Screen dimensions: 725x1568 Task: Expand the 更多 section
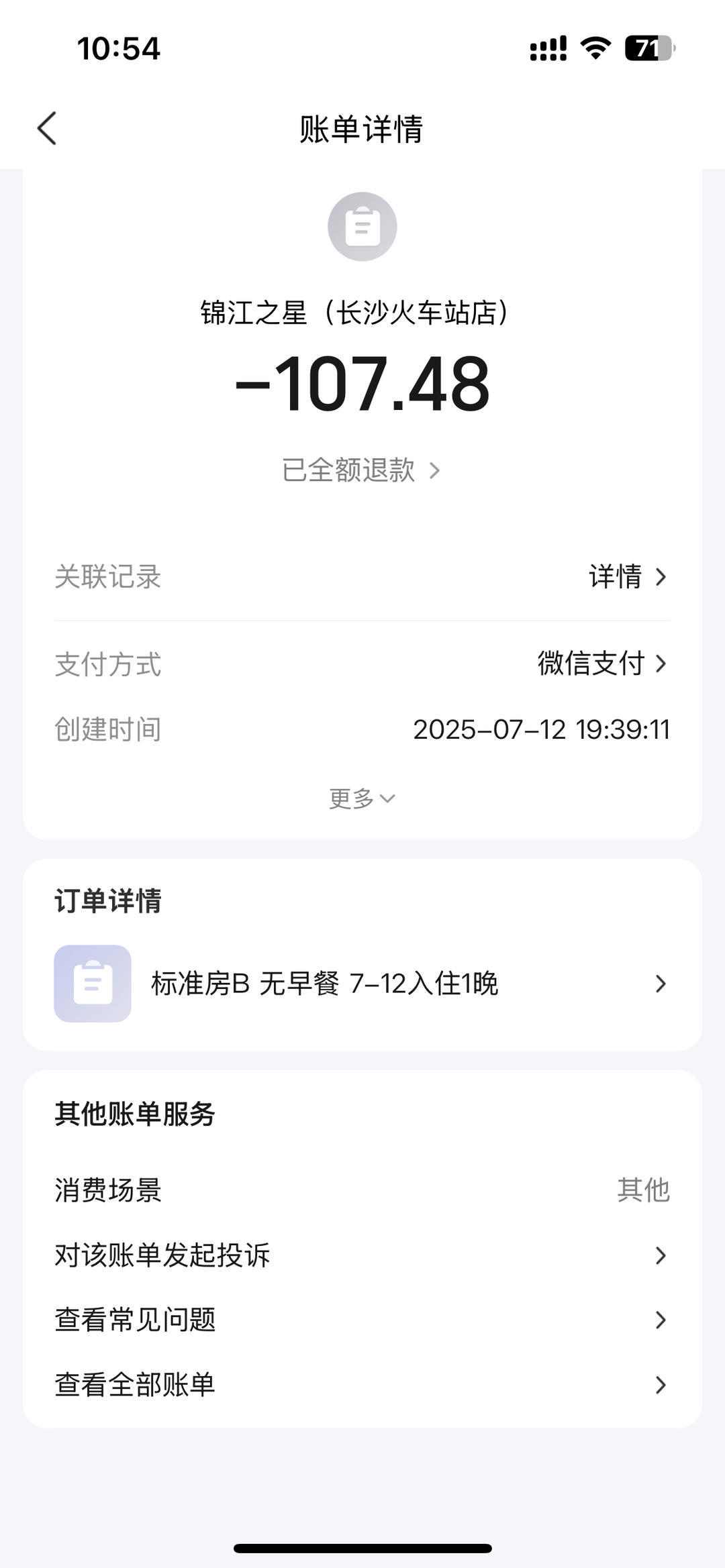pyautogui.click(x=362, y=798)
